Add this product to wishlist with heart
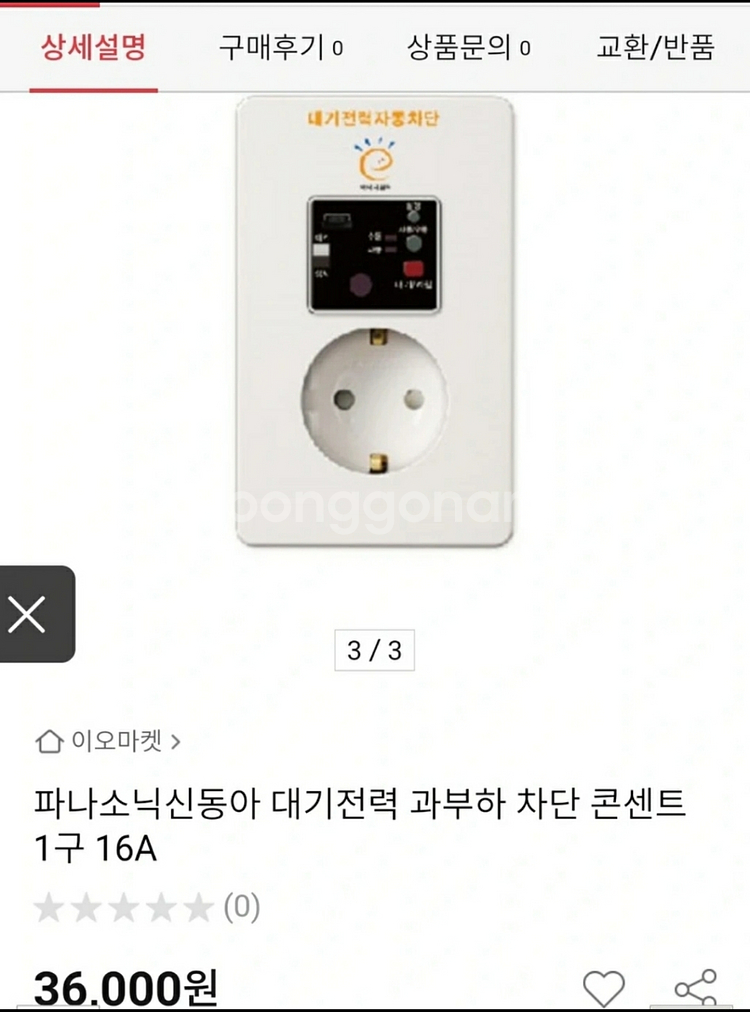 (x=603, y=988)
